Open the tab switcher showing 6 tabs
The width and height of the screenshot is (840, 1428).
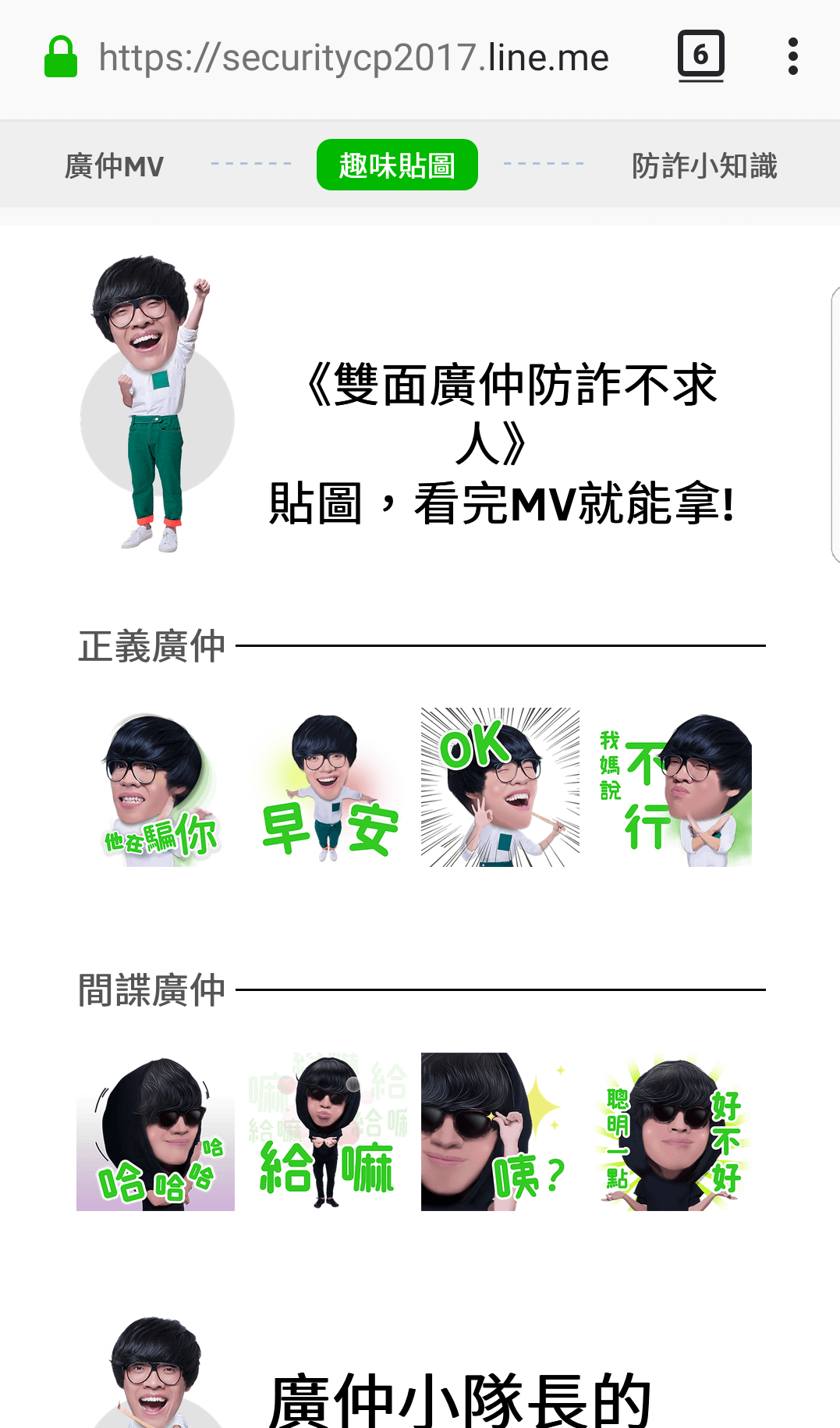pos(700,56)
